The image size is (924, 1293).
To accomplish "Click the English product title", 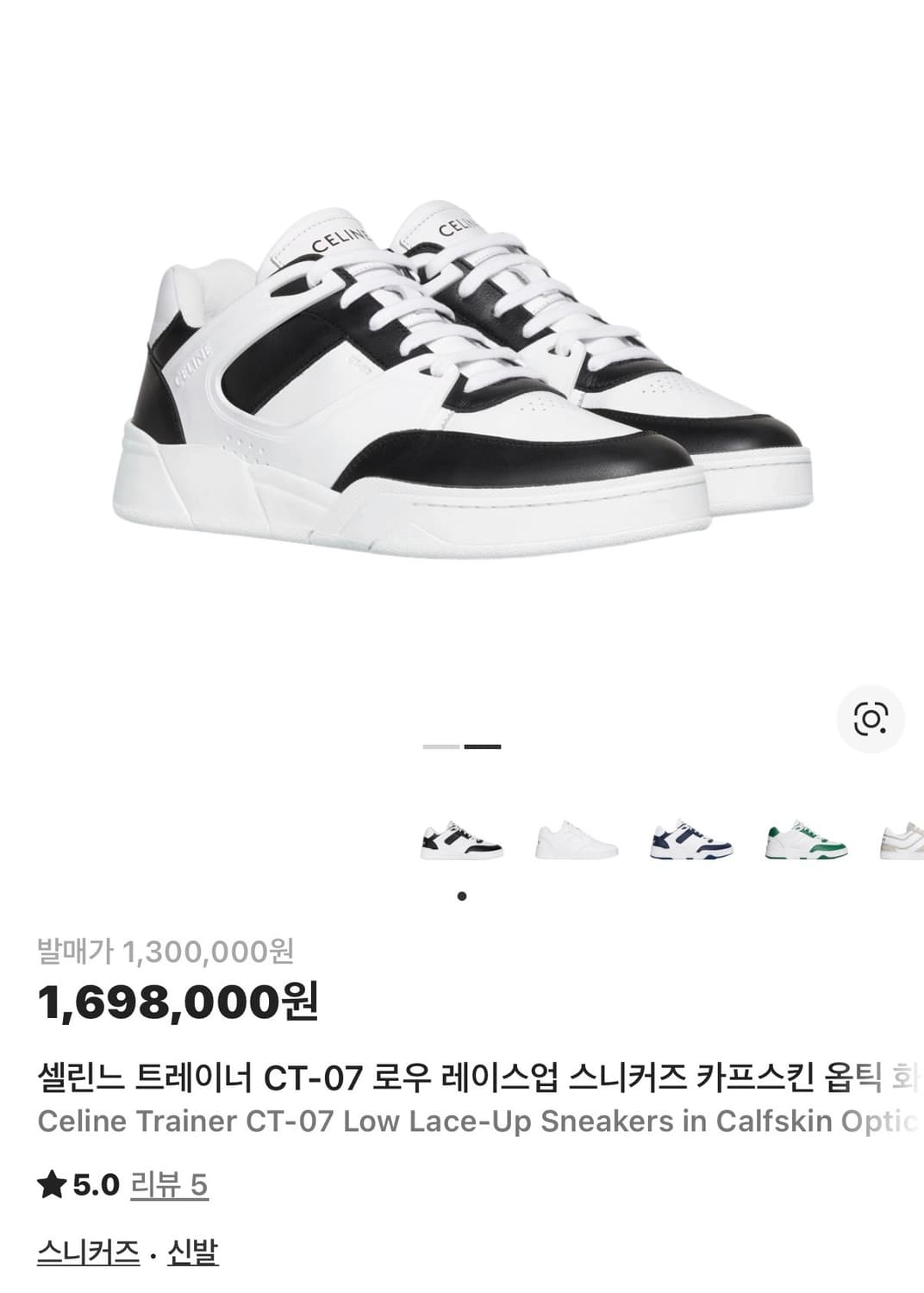I will click(x=431, y=1120).
